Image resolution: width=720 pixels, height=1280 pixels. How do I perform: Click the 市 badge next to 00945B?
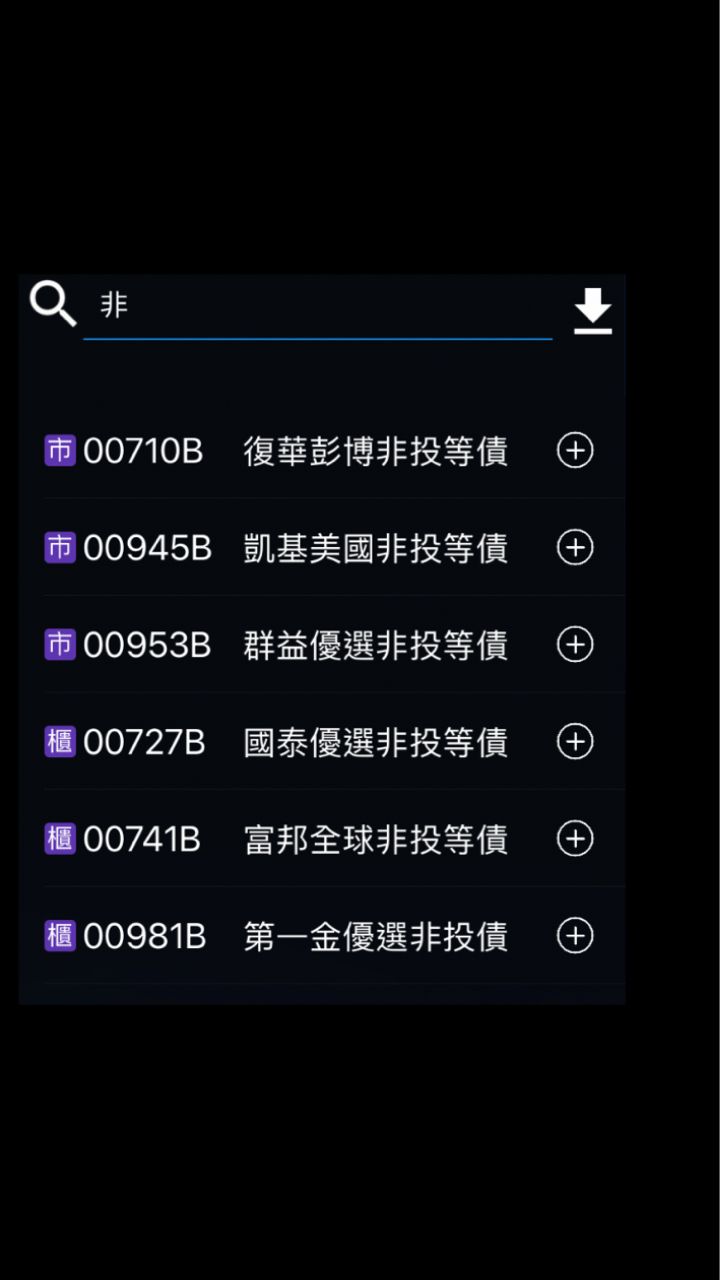(59, 548)
